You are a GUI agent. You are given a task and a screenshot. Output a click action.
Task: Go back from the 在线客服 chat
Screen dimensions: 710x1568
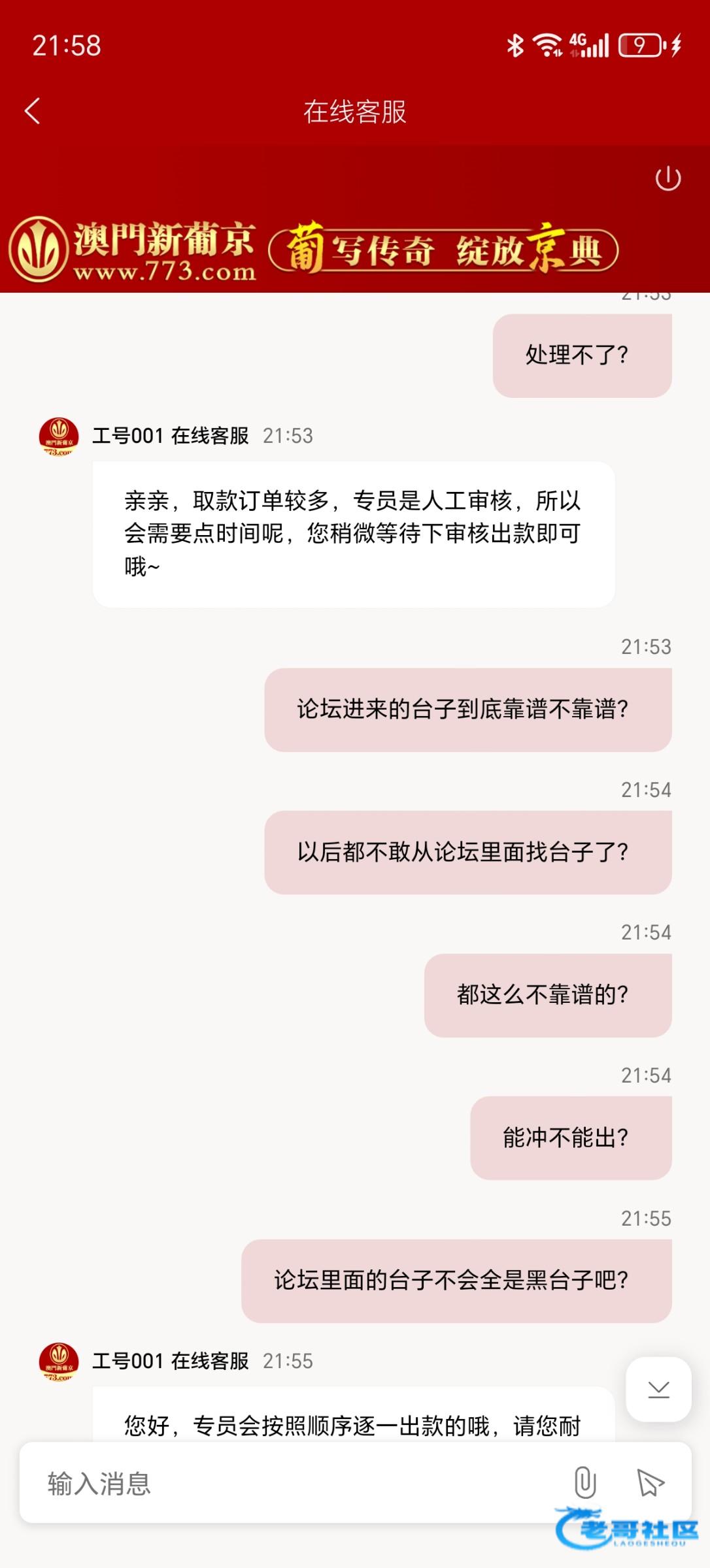tap(33, 111)
